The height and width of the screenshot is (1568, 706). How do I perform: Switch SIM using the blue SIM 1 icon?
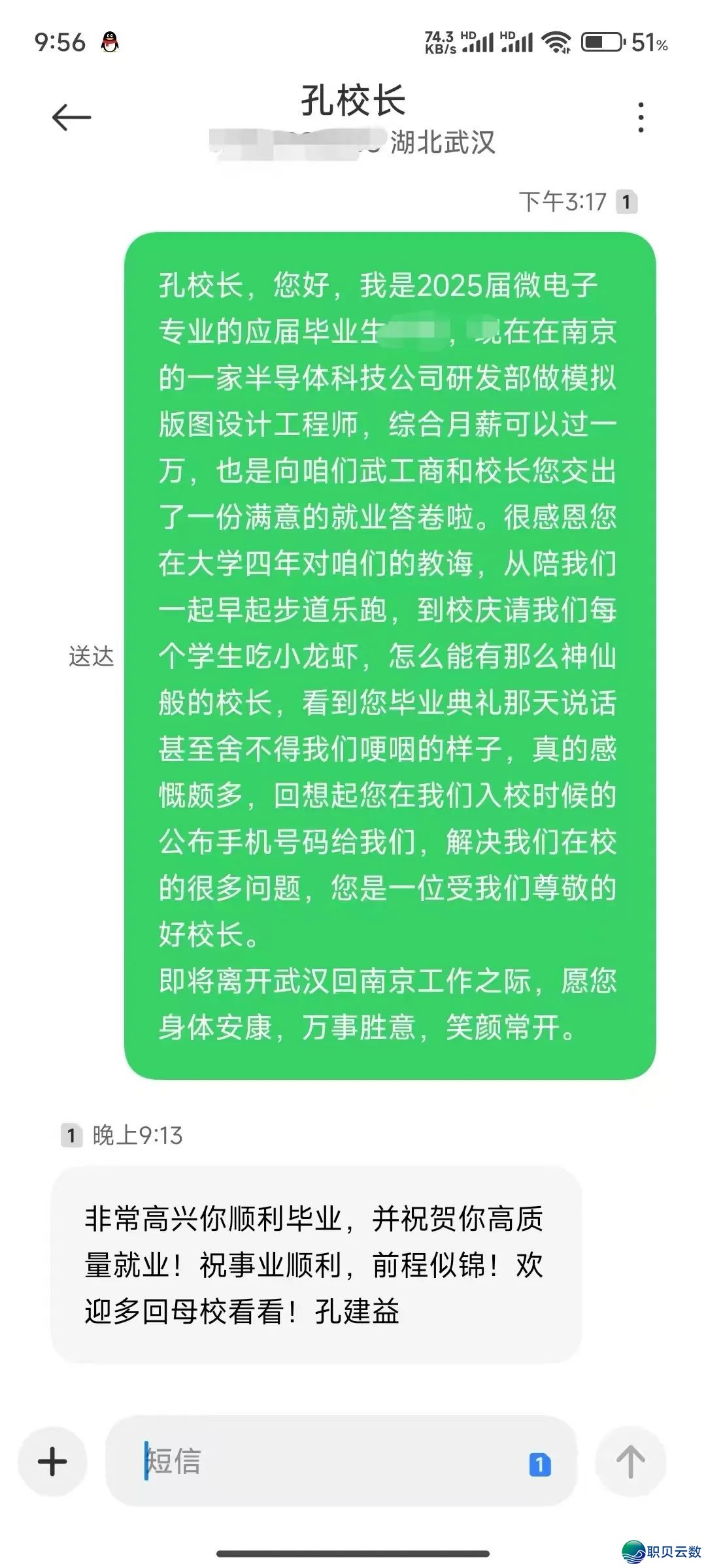coord(539,1464)
